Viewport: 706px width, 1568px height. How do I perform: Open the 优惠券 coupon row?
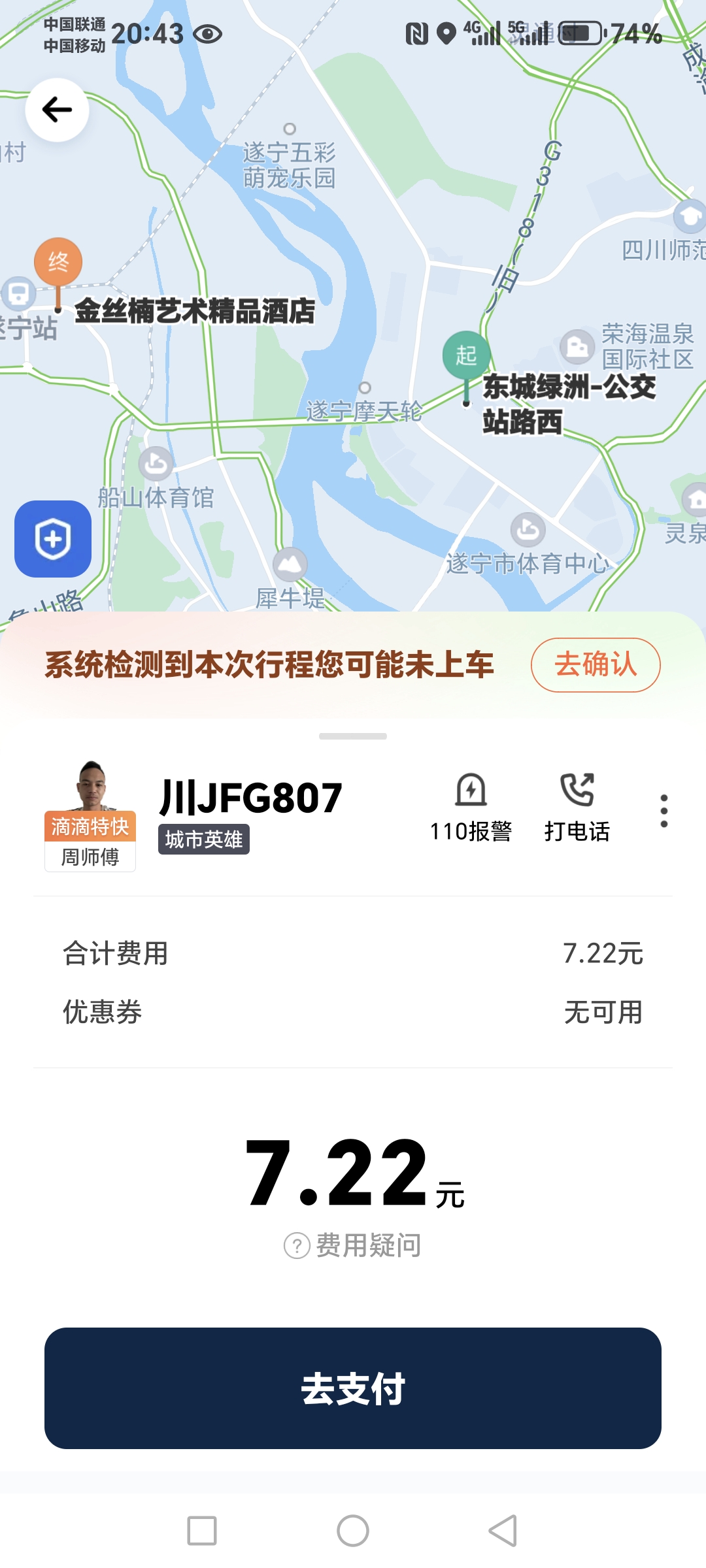tap(353, 1012)
